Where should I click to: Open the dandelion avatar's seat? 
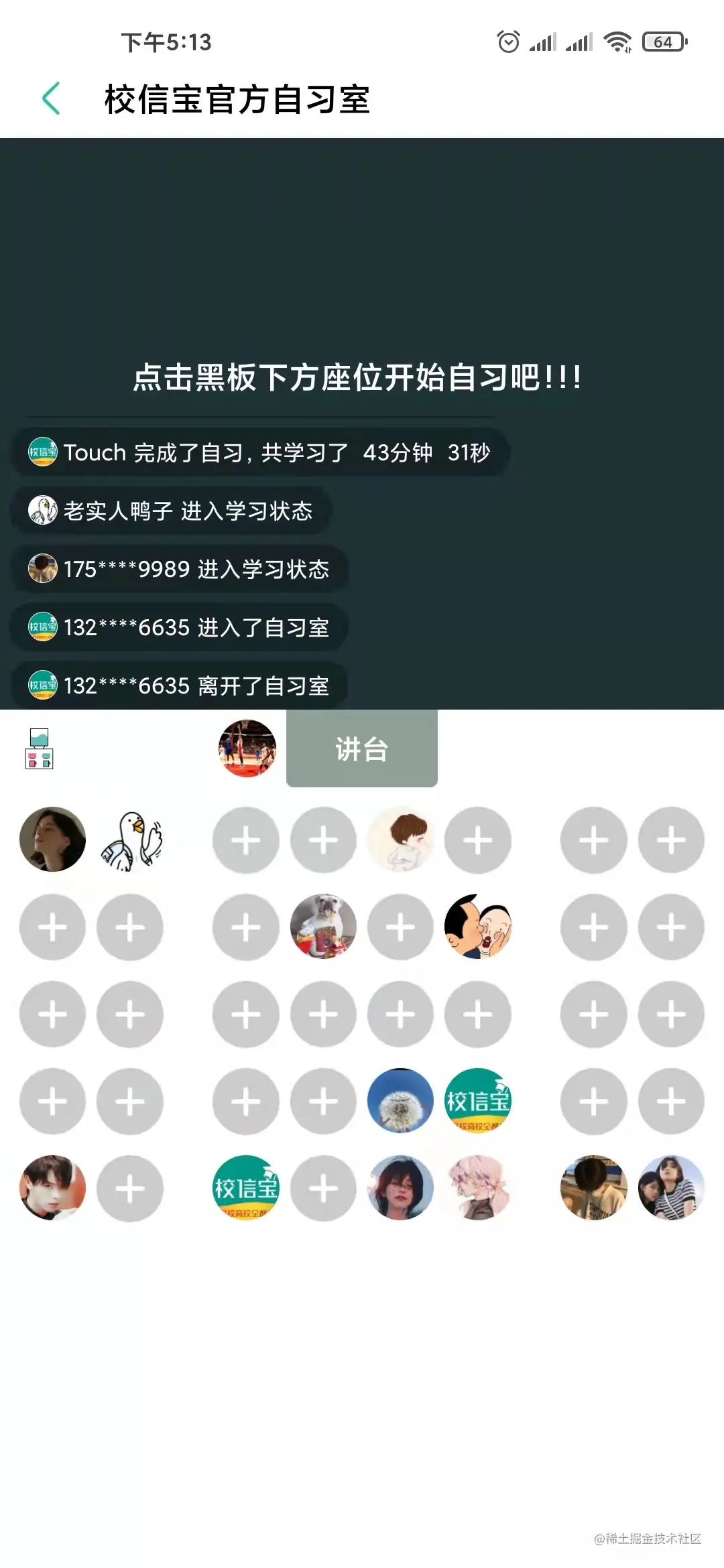tap(400, 1101)
